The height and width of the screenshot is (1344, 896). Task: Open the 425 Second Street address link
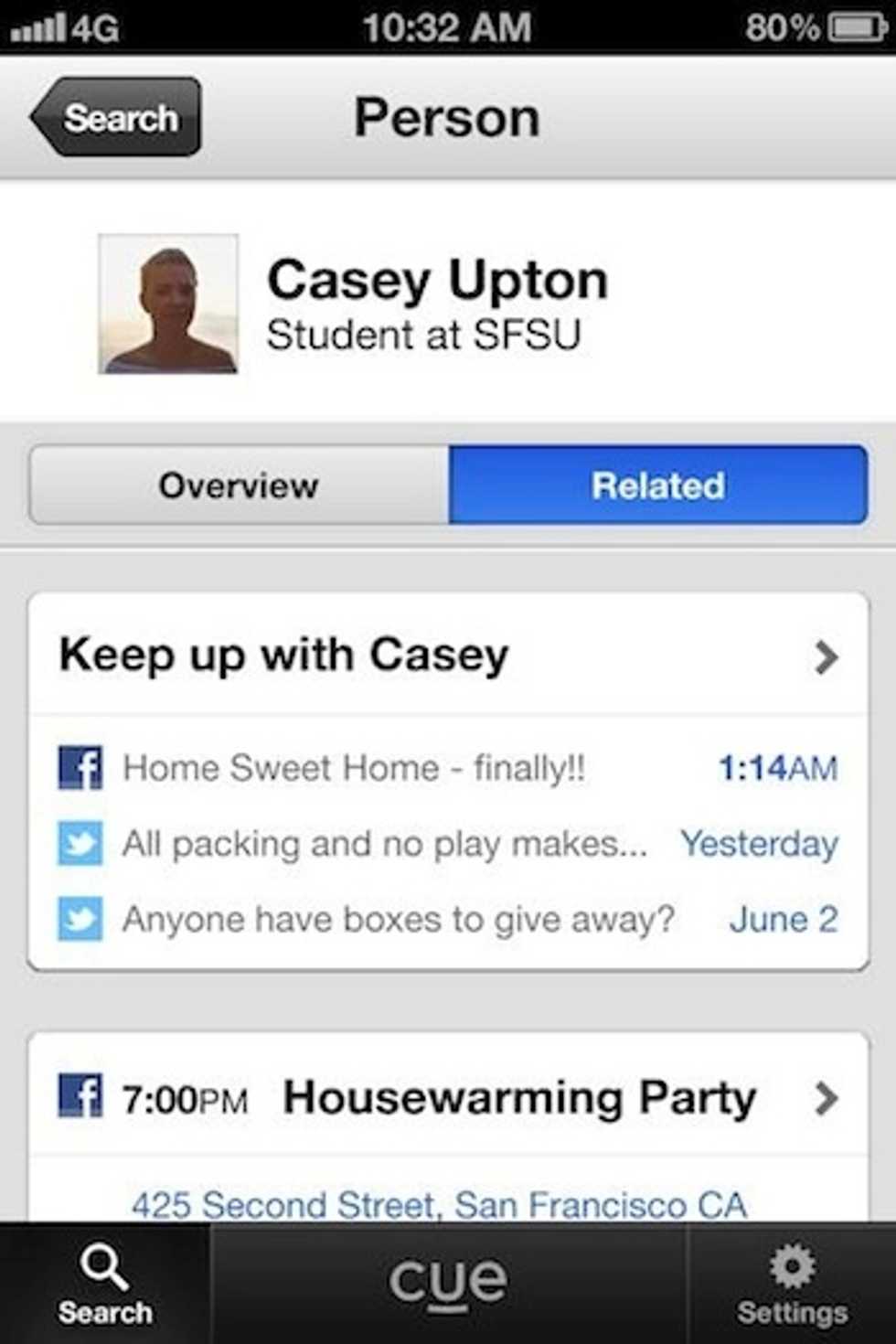click(x=439, y=1204)
